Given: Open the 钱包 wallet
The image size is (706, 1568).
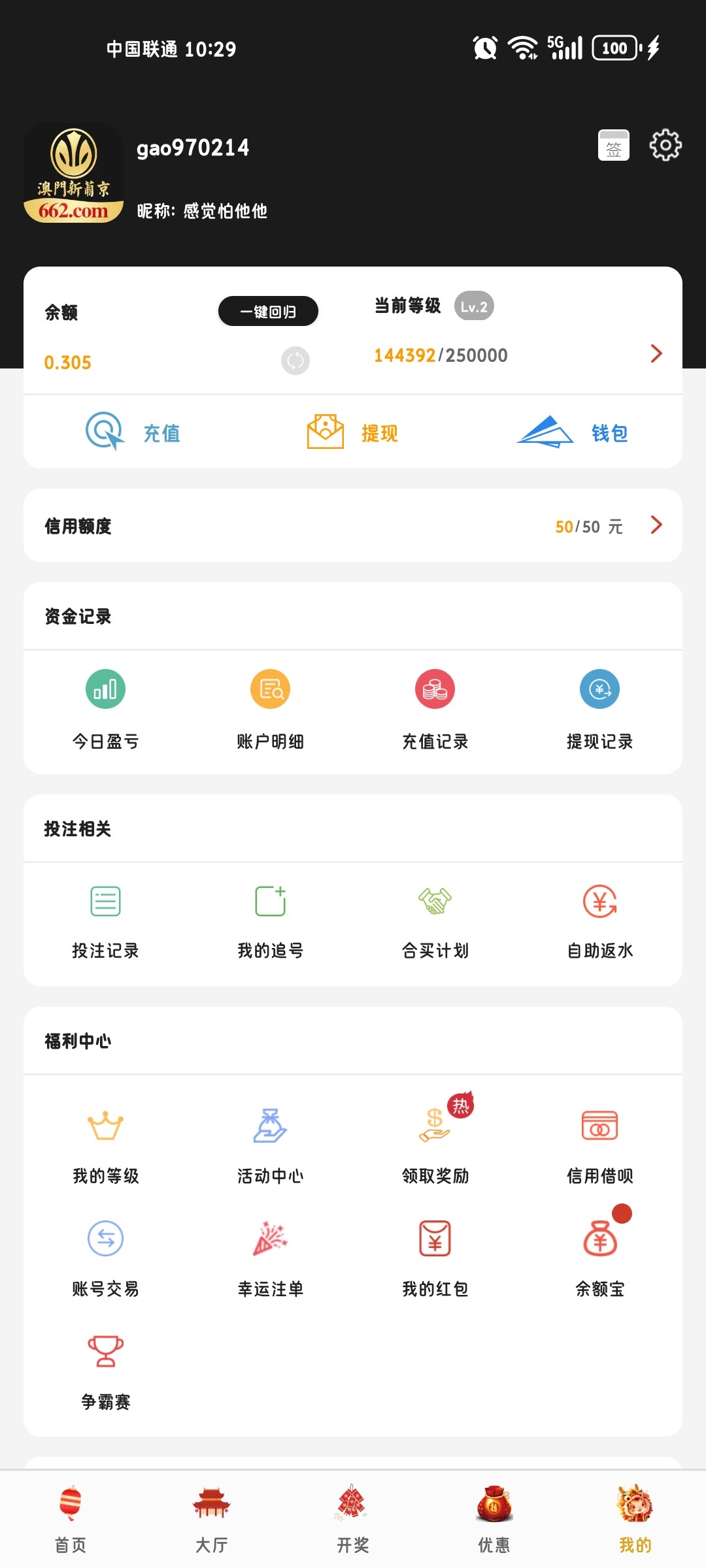Looking at the screenshot, I should (573, 432).
